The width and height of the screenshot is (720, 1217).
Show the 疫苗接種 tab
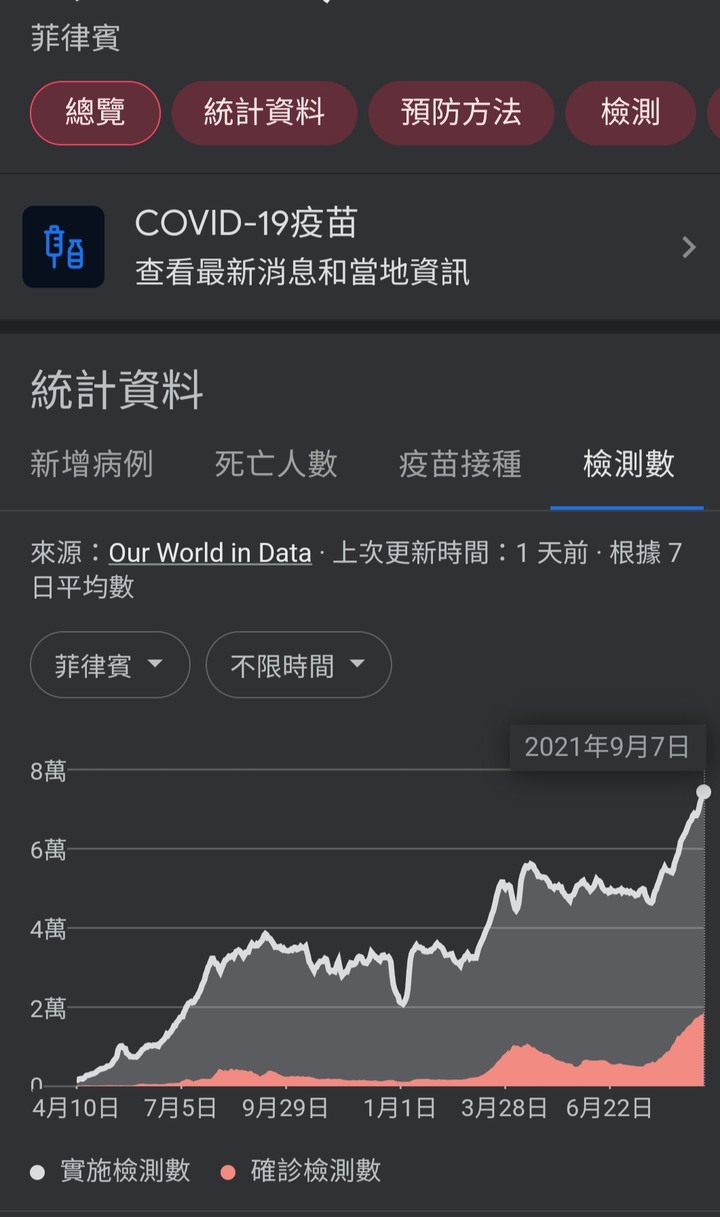click(460, 464)
